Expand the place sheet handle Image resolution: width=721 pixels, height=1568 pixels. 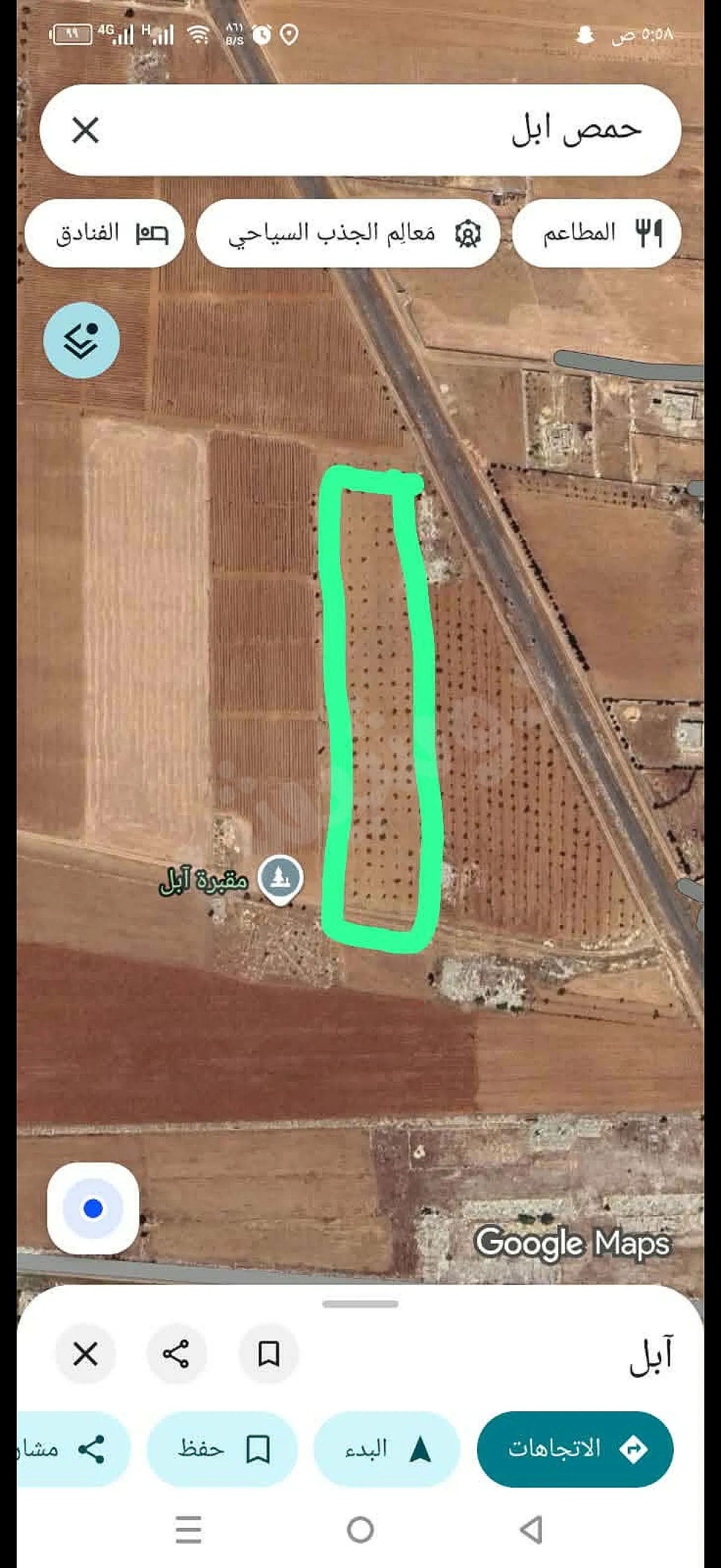tap(360, 1304)
